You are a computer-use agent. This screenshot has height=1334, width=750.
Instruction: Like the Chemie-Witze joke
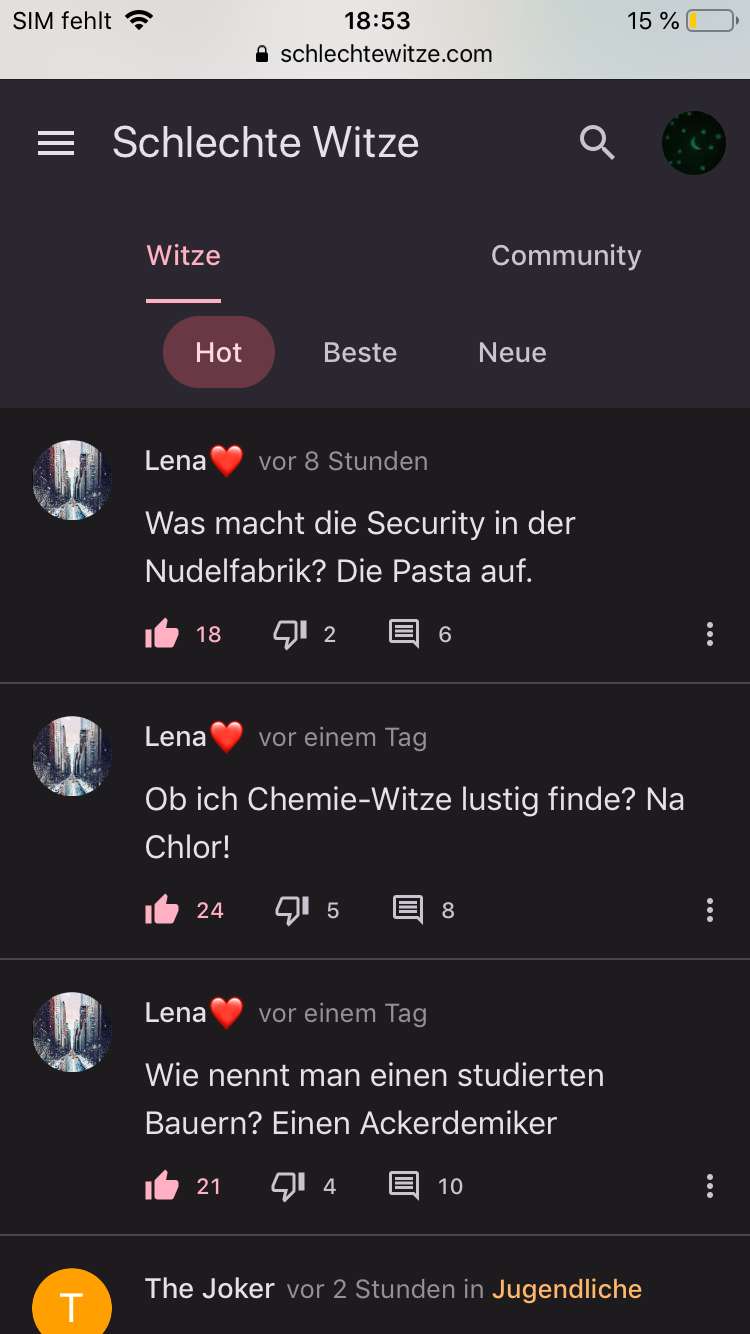click(x=162, y=910)
